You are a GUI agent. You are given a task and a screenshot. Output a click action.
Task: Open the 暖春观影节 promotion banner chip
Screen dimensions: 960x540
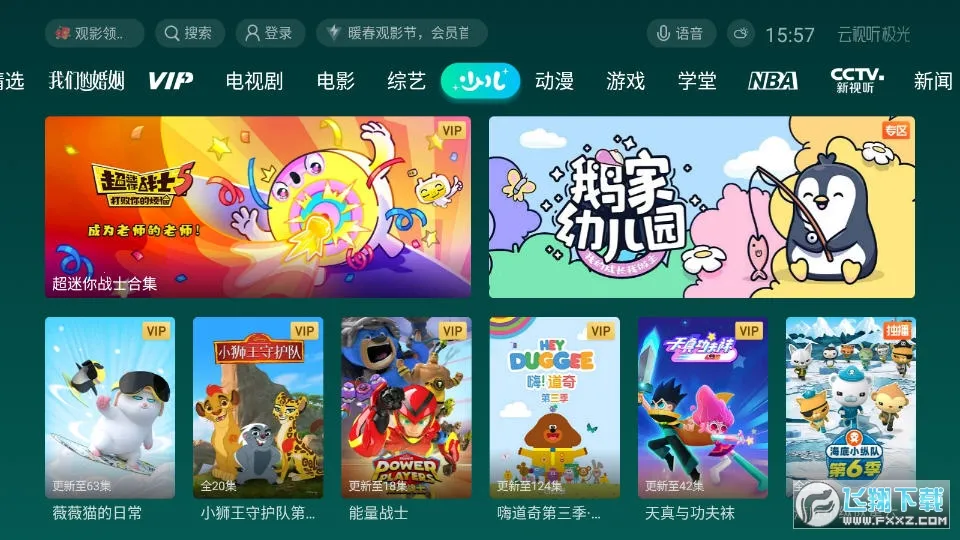click(x=401, y=33)
